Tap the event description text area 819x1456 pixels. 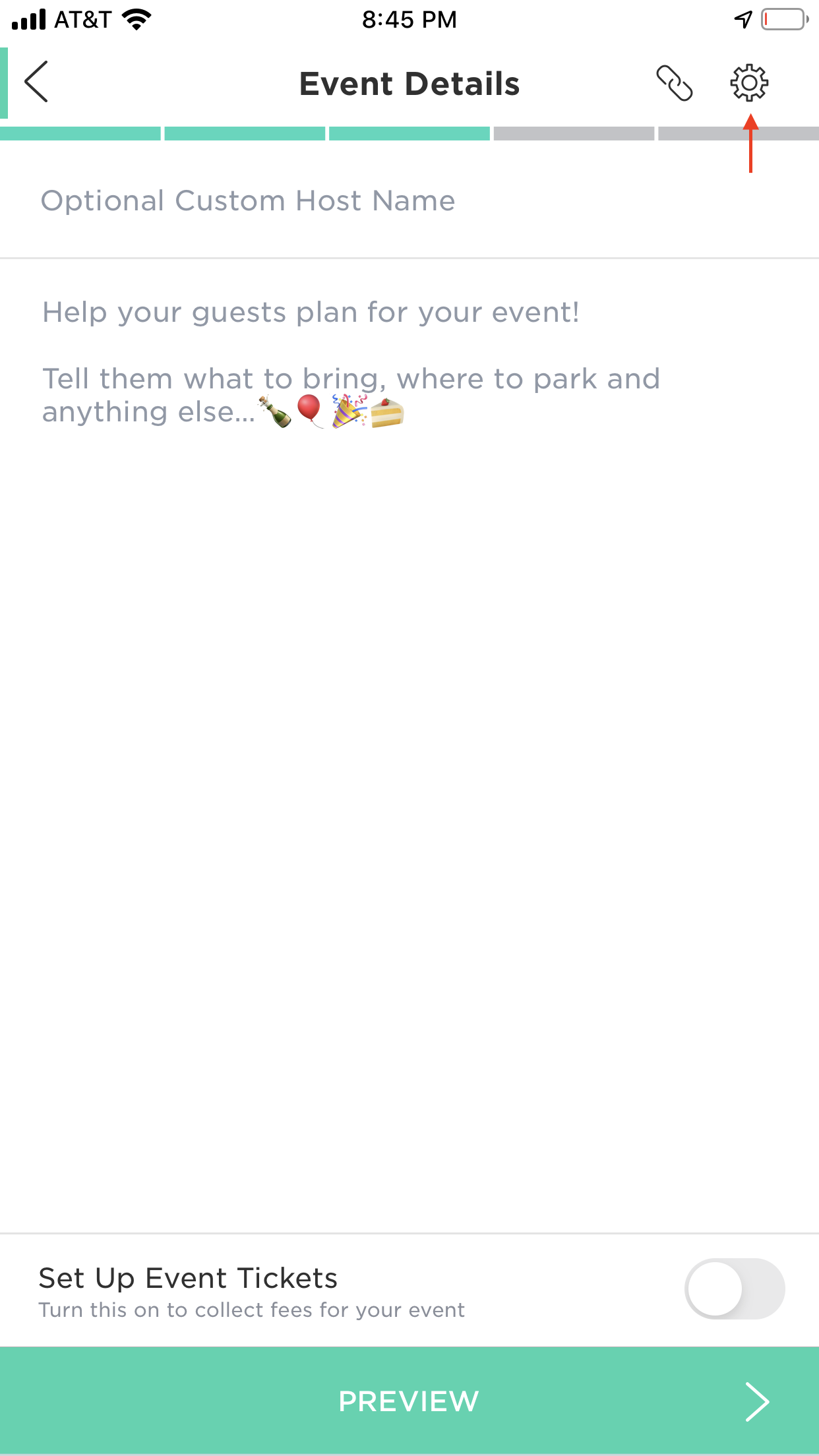click(x=409, y=745)
